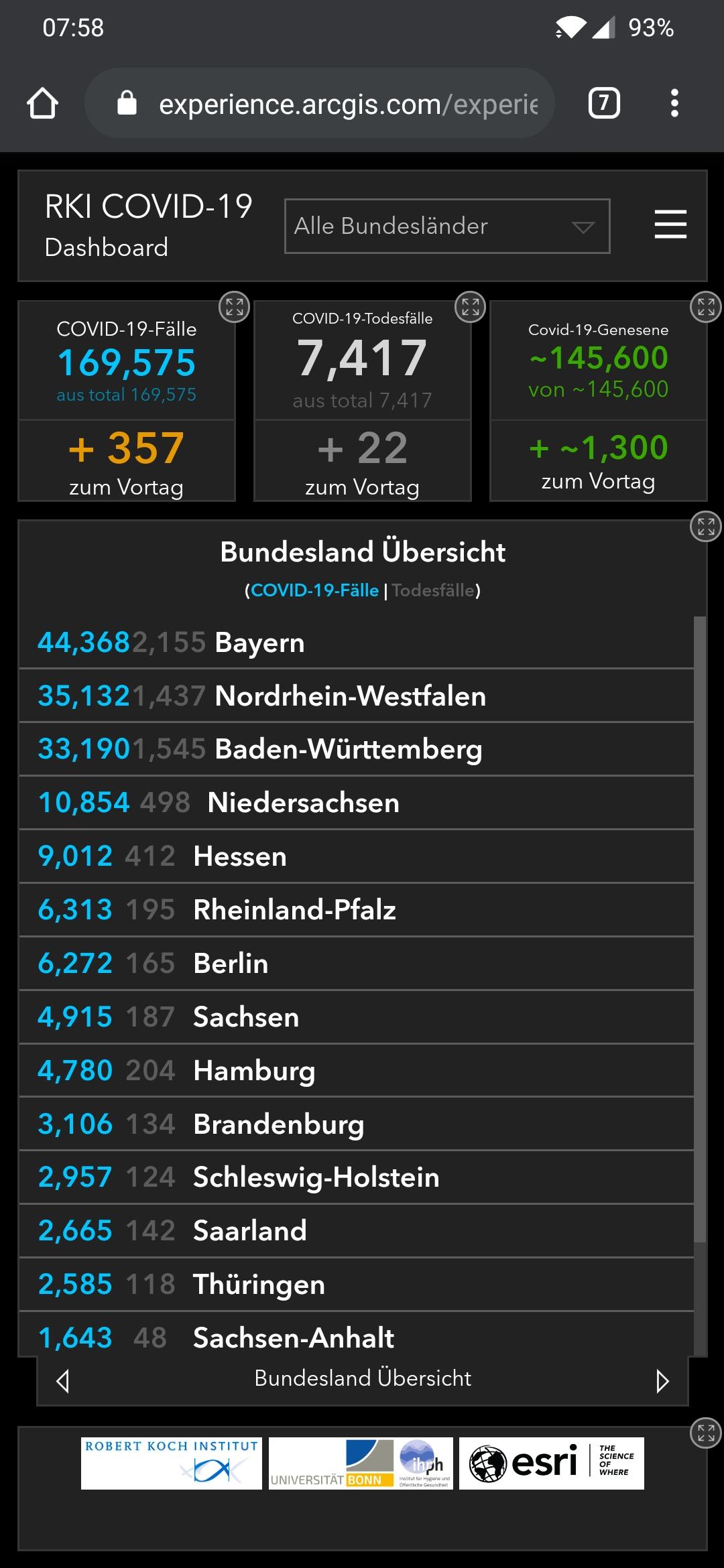Go to the browser home page
Image resolution: width=724 pixels, height=1568 pixels.
click(x=42, y=103)
